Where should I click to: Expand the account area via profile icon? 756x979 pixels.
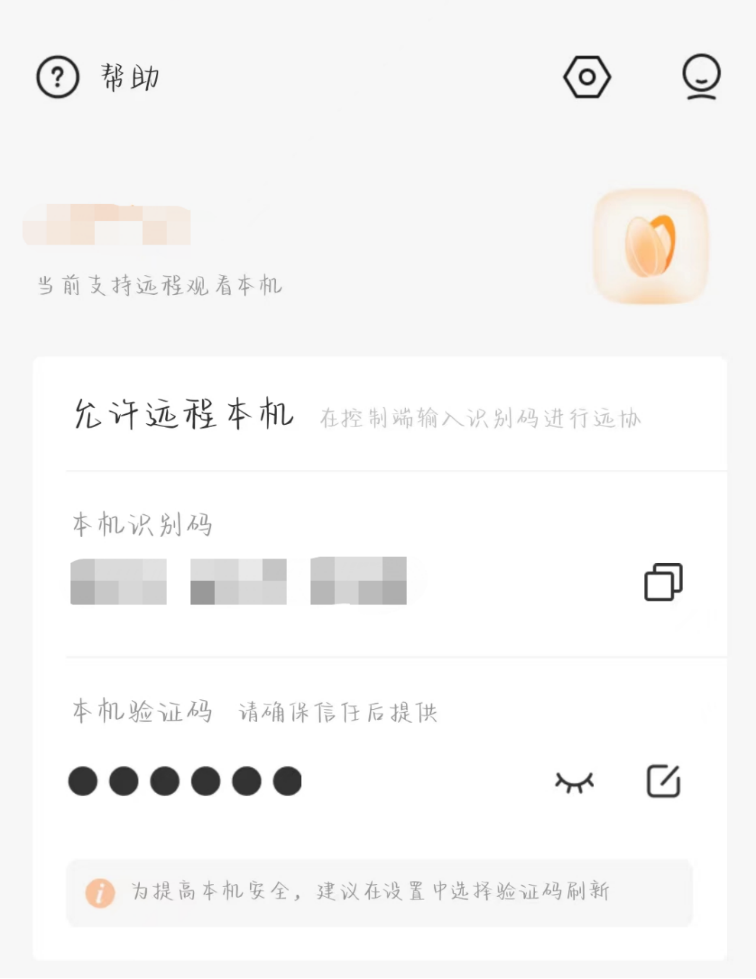700,76
